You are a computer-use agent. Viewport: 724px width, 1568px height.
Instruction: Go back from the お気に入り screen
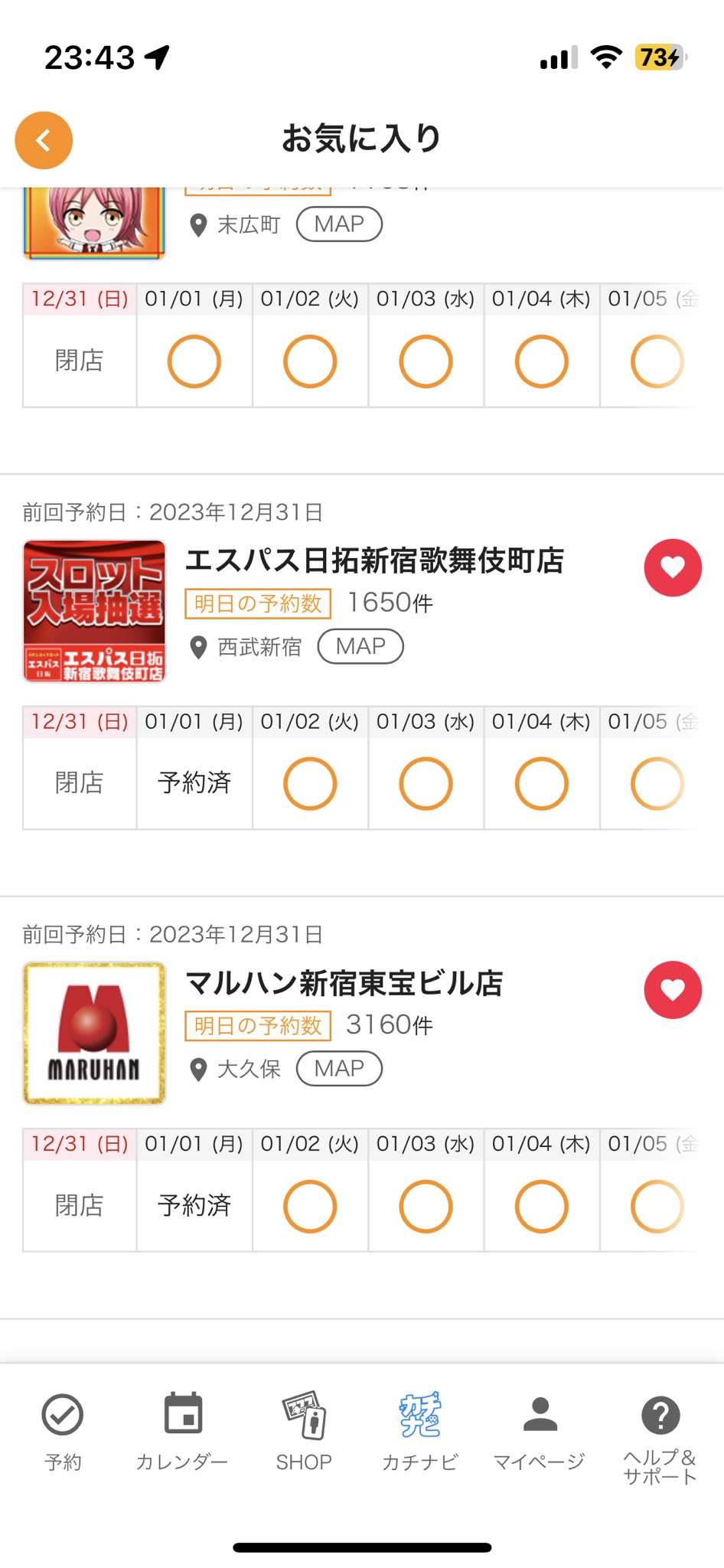point(44,140)
